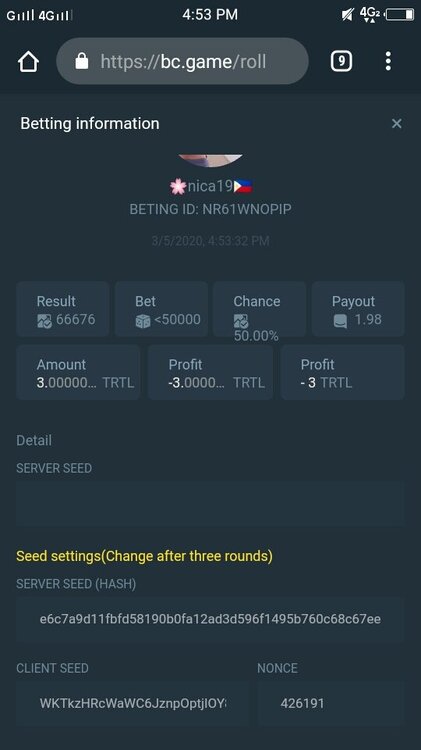Tap the bc.game/roll address bar
Screen dimensions: 421x750
[x=182, y=61]
